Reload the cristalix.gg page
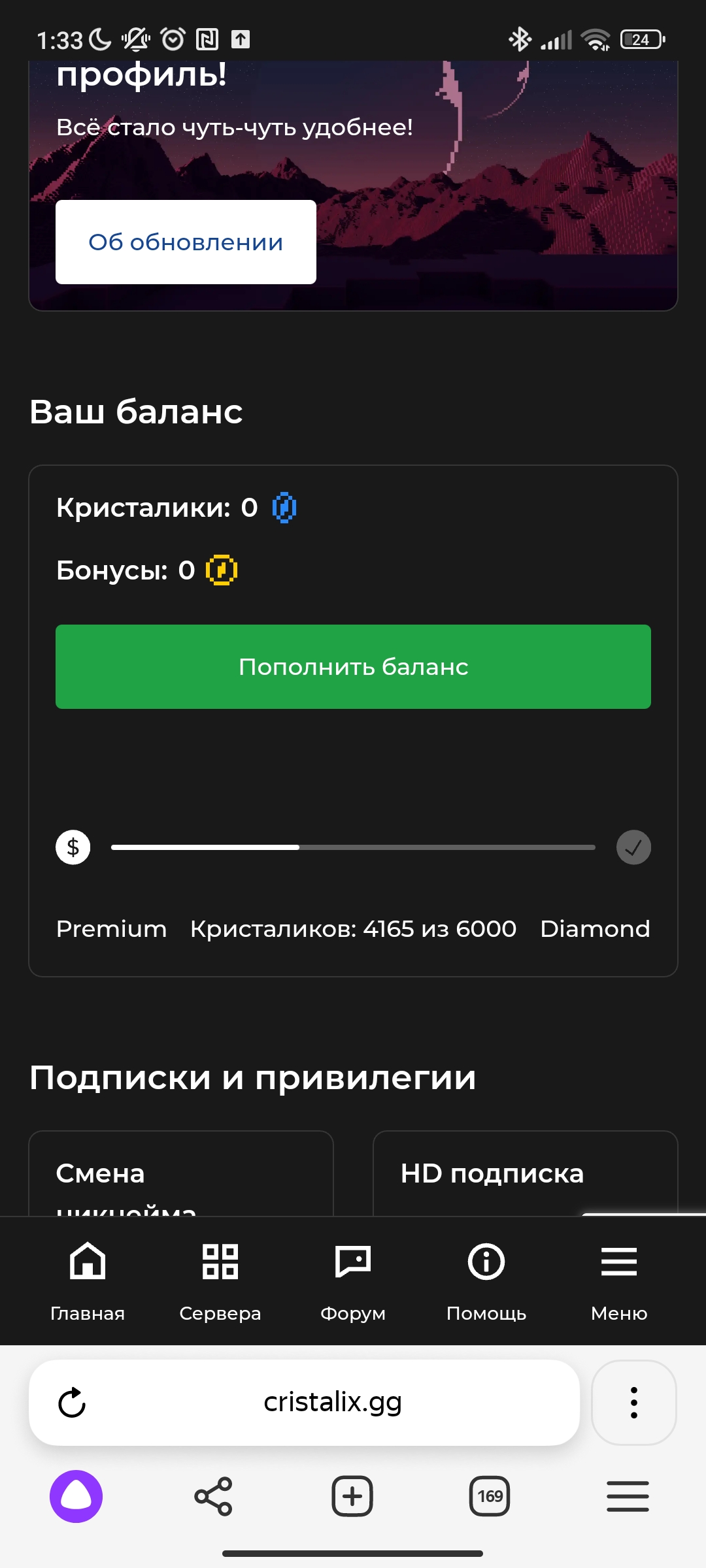This screenshot has width=706, height=1568. (x=72, y=1403)
